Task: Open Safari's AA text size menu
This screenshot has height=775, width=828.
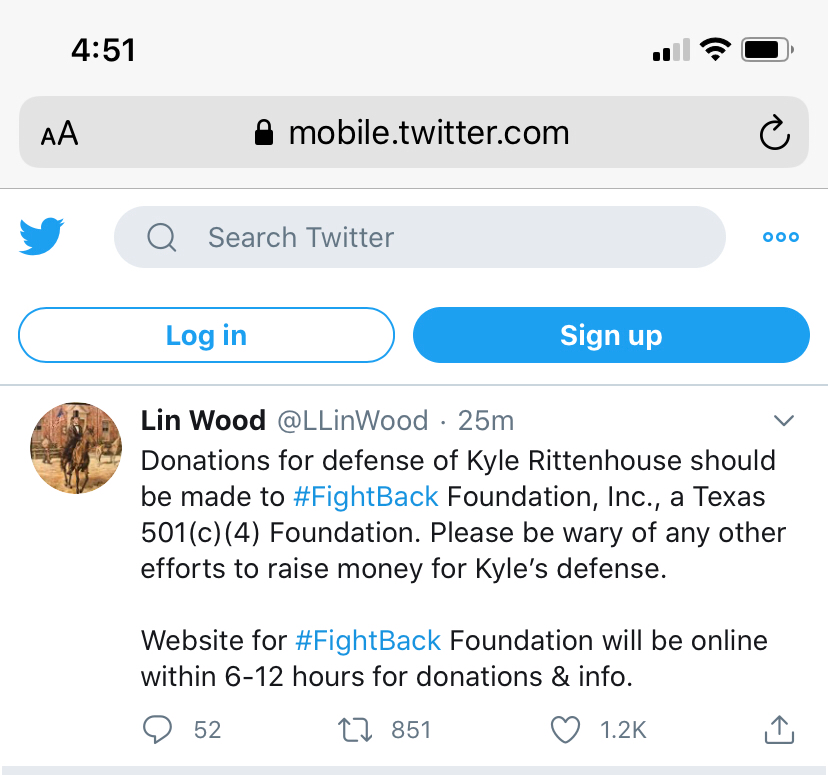Action: coord(59,133)
